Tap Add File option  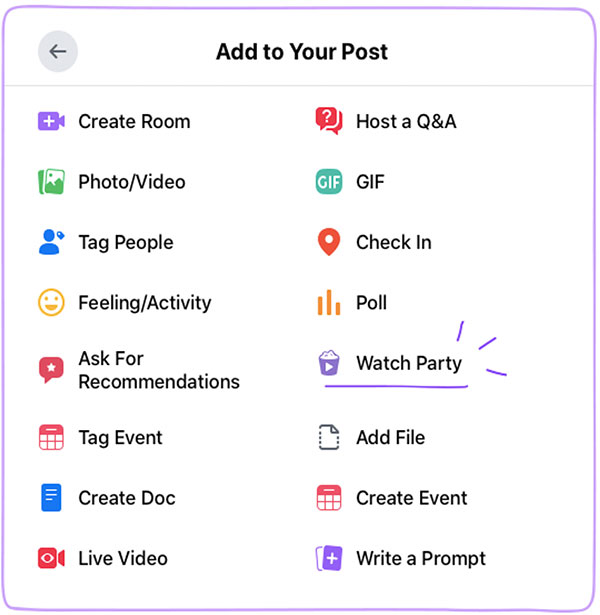coord(390,438)
